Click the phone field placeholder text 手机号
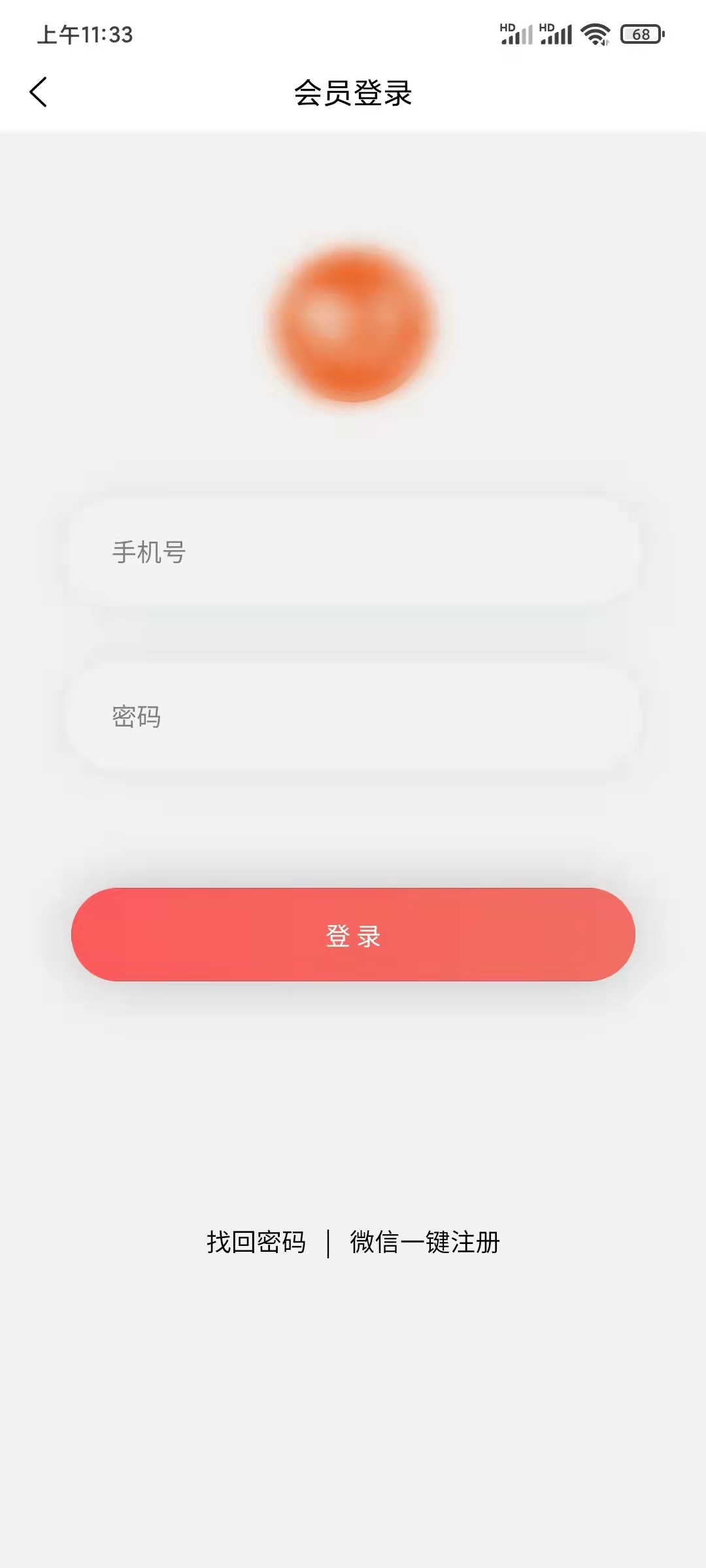 click(x=147, y=552)
